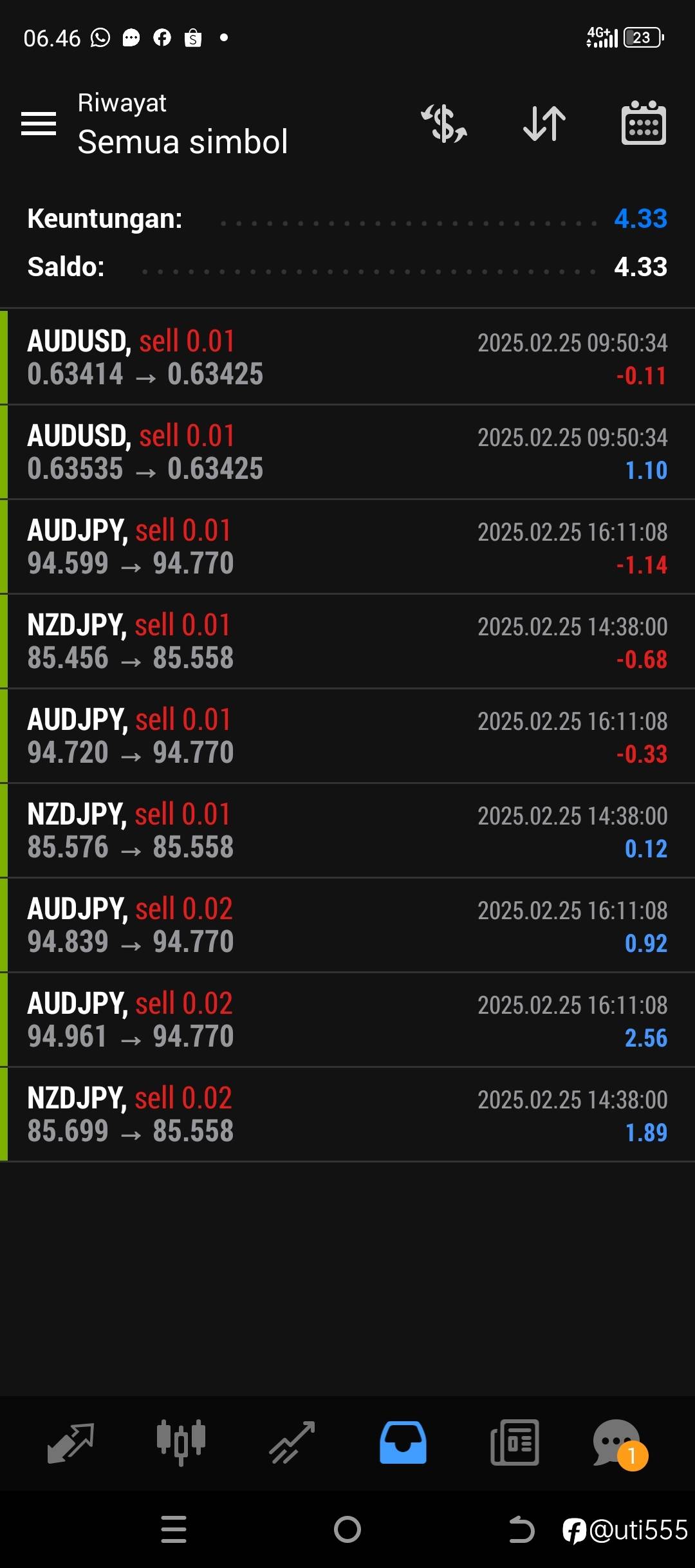This screenshot has width=695, height=1568.
Task: Open the sort order arrows
Action: pos(544,123)
